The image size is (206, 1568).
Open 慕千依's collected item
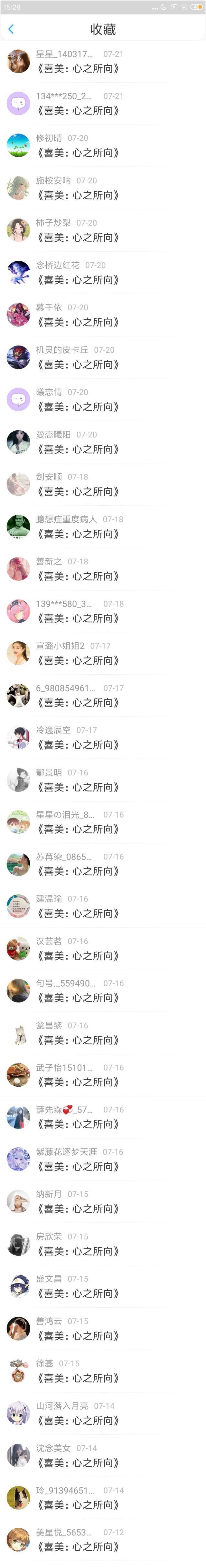(103, 315)
